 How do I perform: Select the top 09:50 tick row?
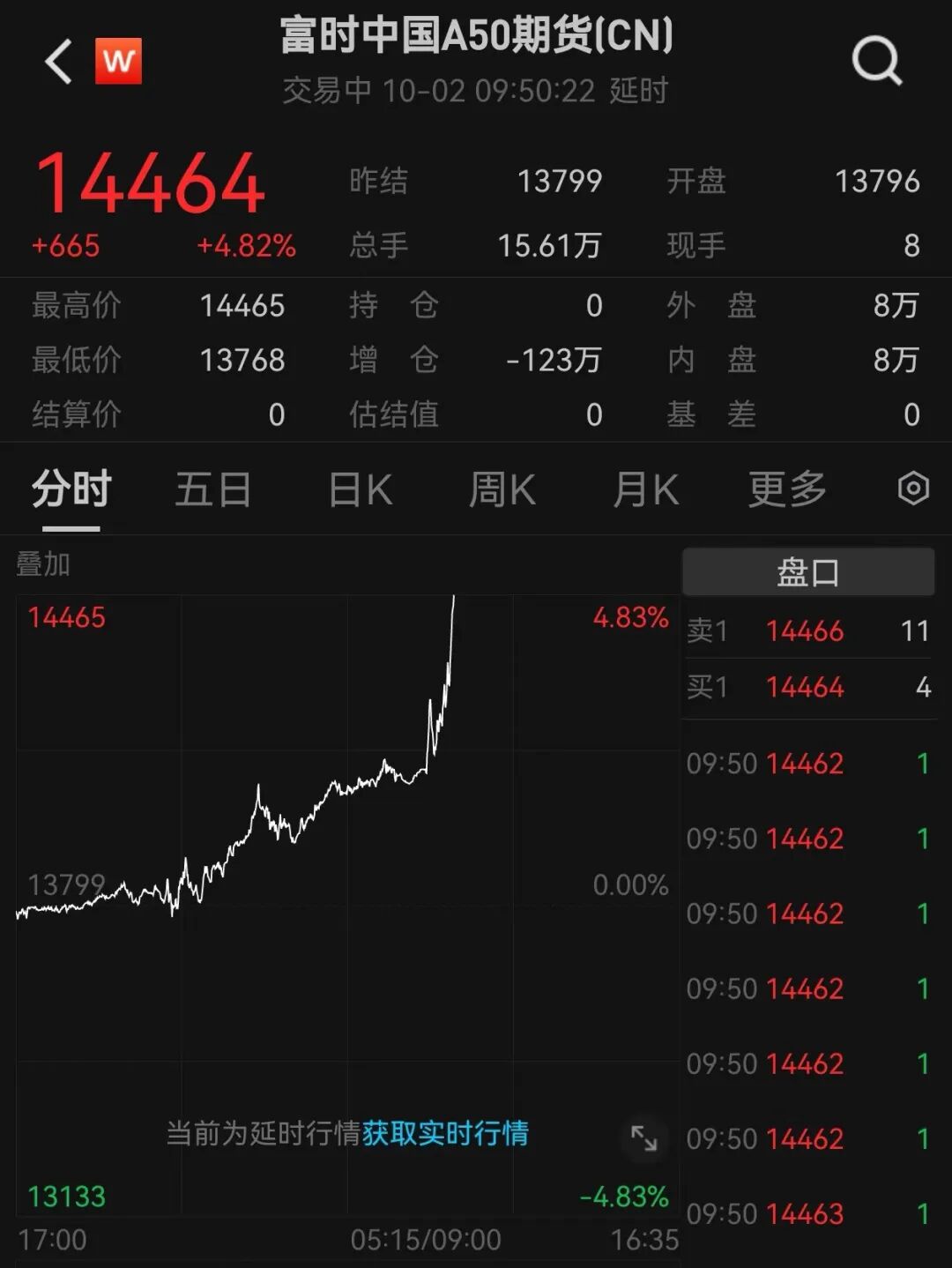(x=807, y=764)
